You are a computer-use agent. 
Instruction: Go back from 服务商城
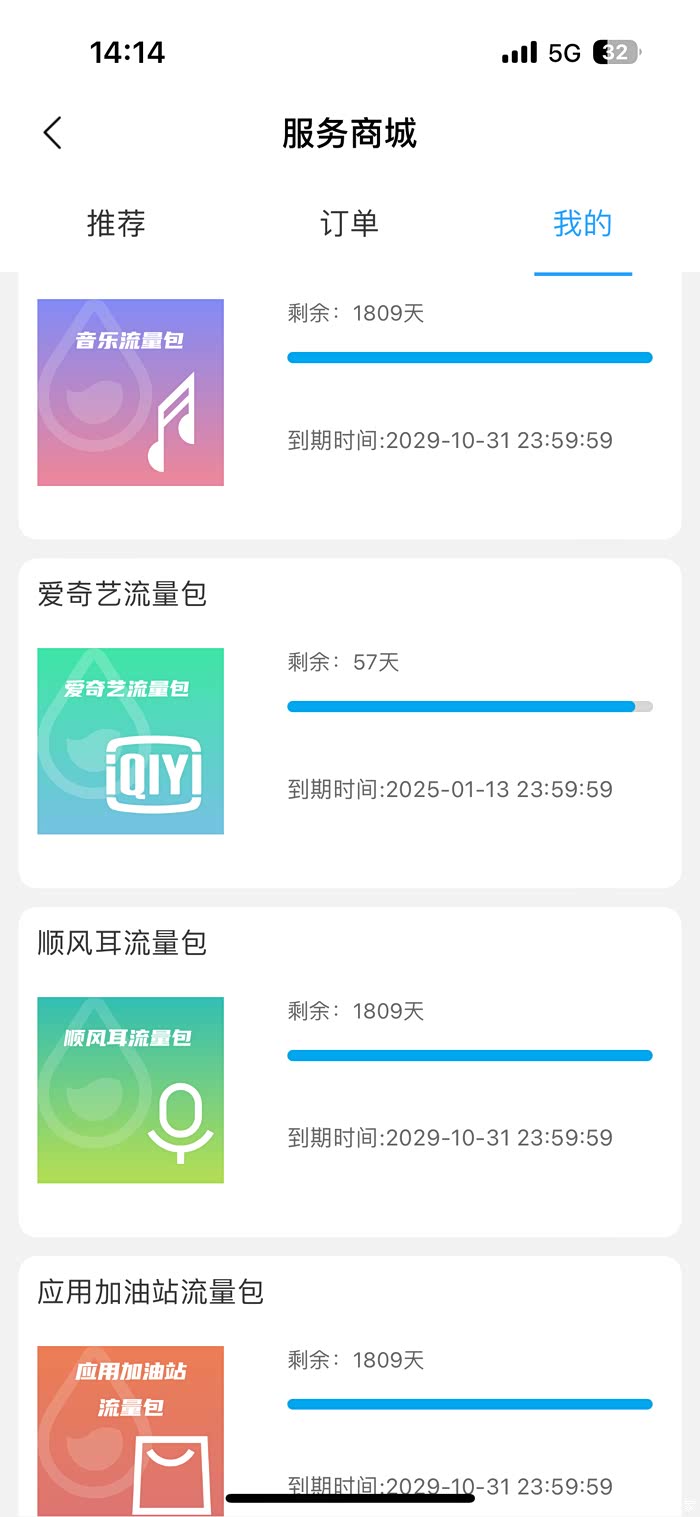(x=53, y=133)
